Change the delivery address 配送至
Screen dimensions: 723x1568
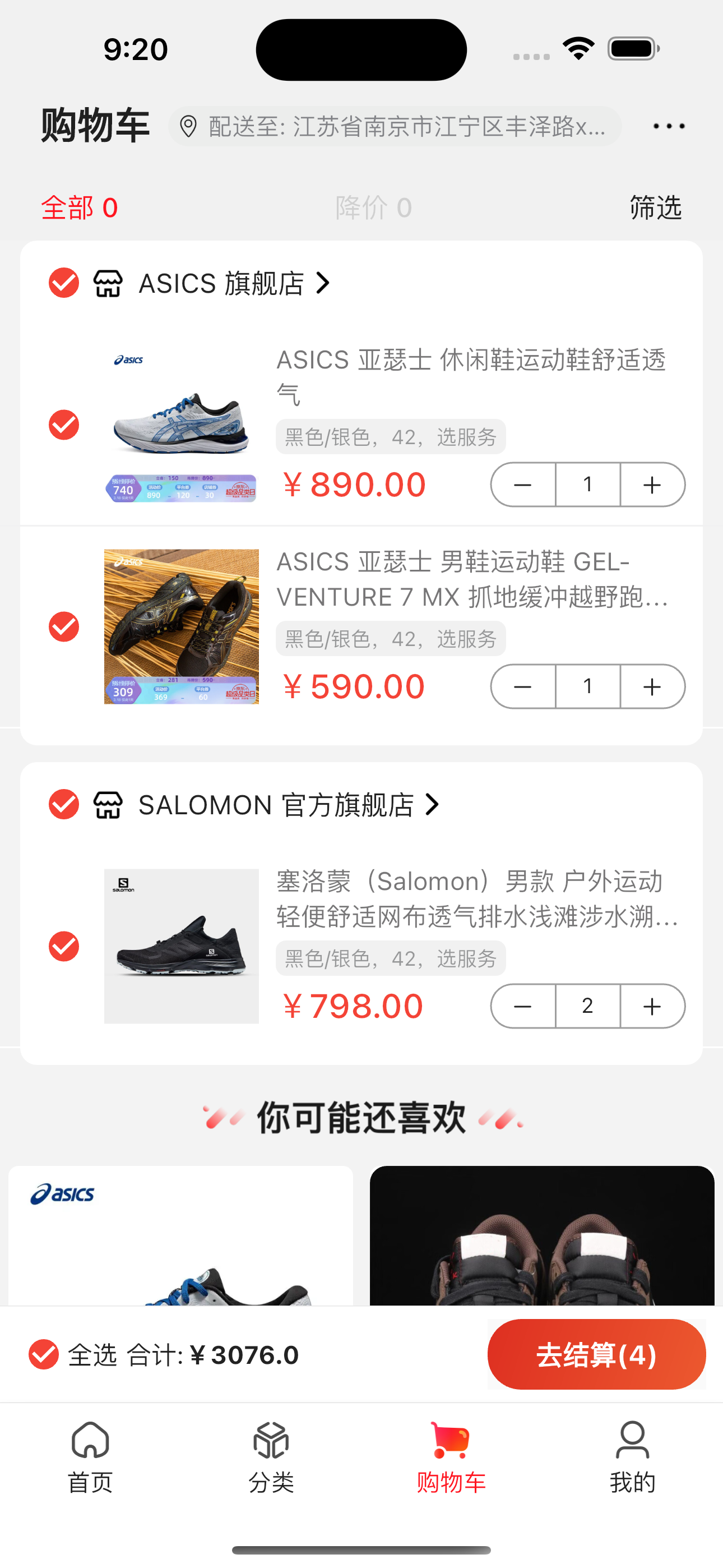click(x=395, y=127)
